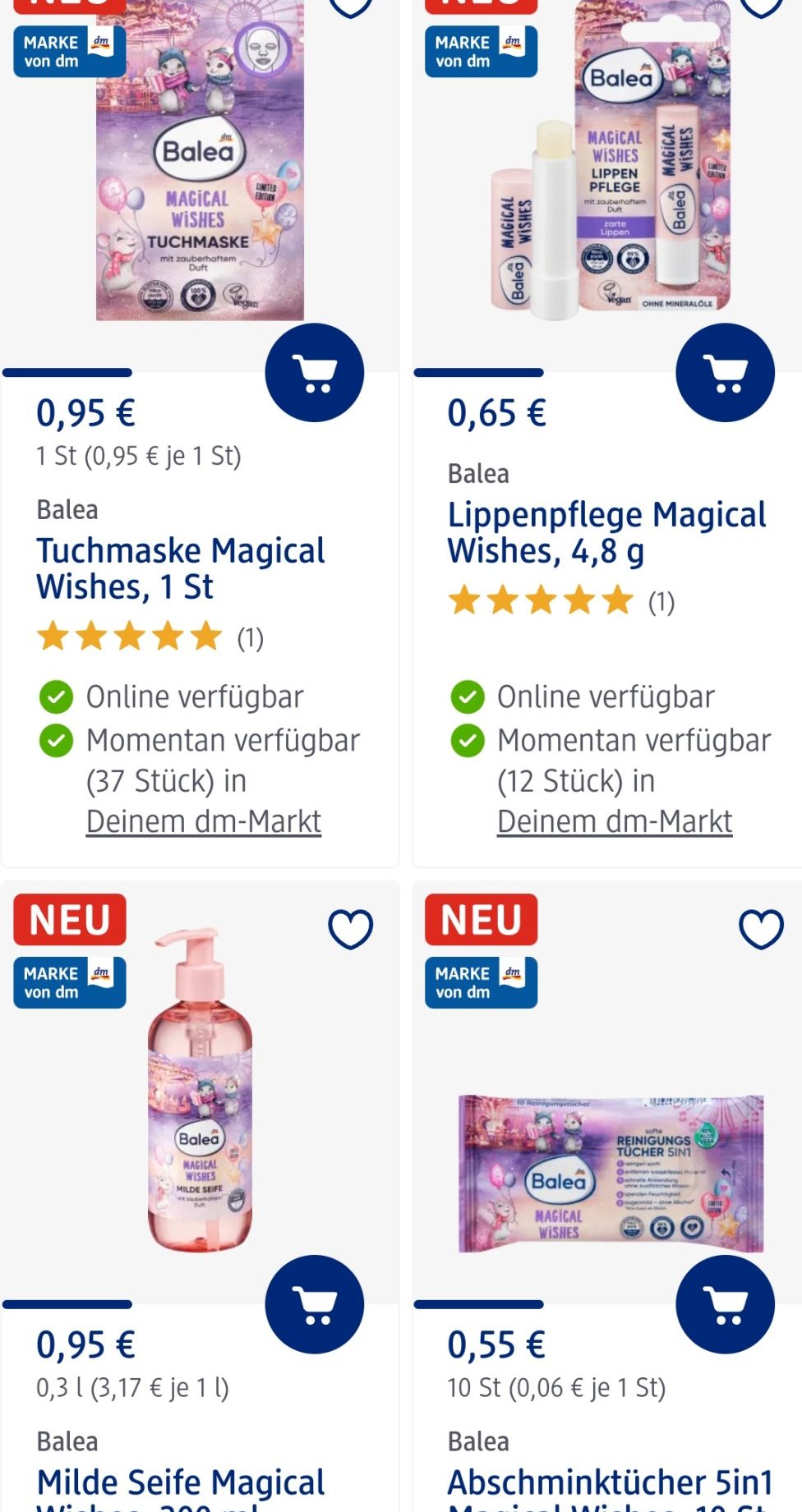Image resolution: width=802 pixels, height=1512 pixels.
Task: Favorite the Abschminktücher 5in1 product
Action: [761, 929]
